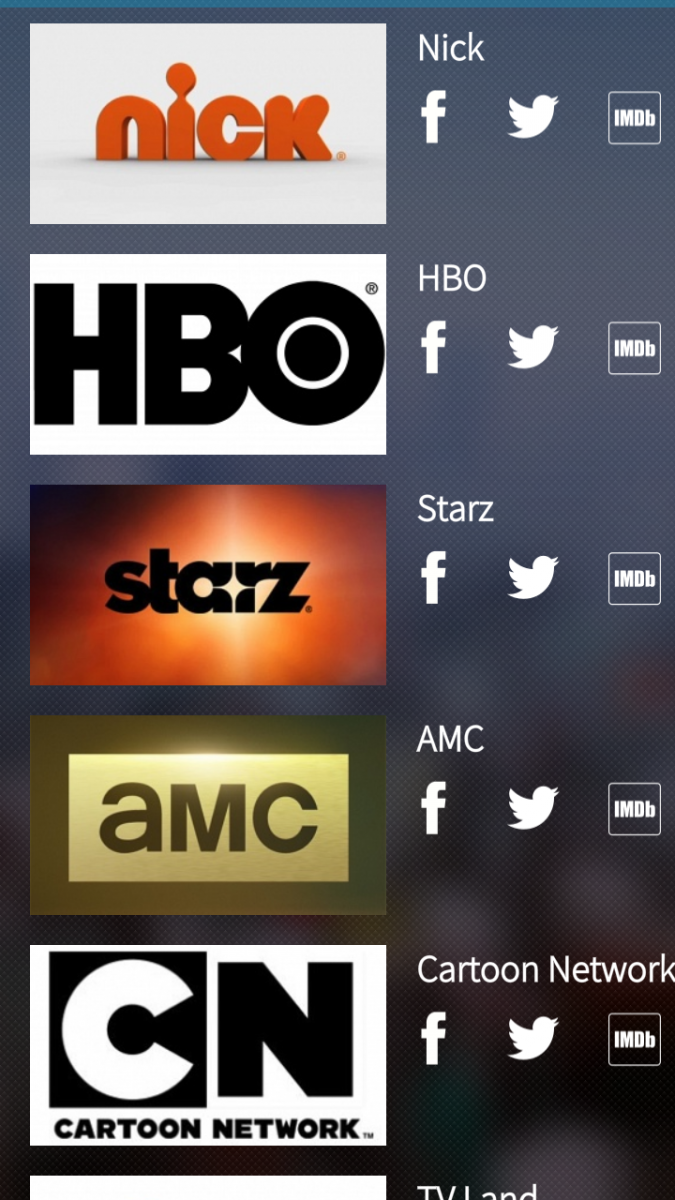This screenshot has width=675, height=1200.
Task: Open AMC's IMDb page
Action: click(x=634, y=808)
